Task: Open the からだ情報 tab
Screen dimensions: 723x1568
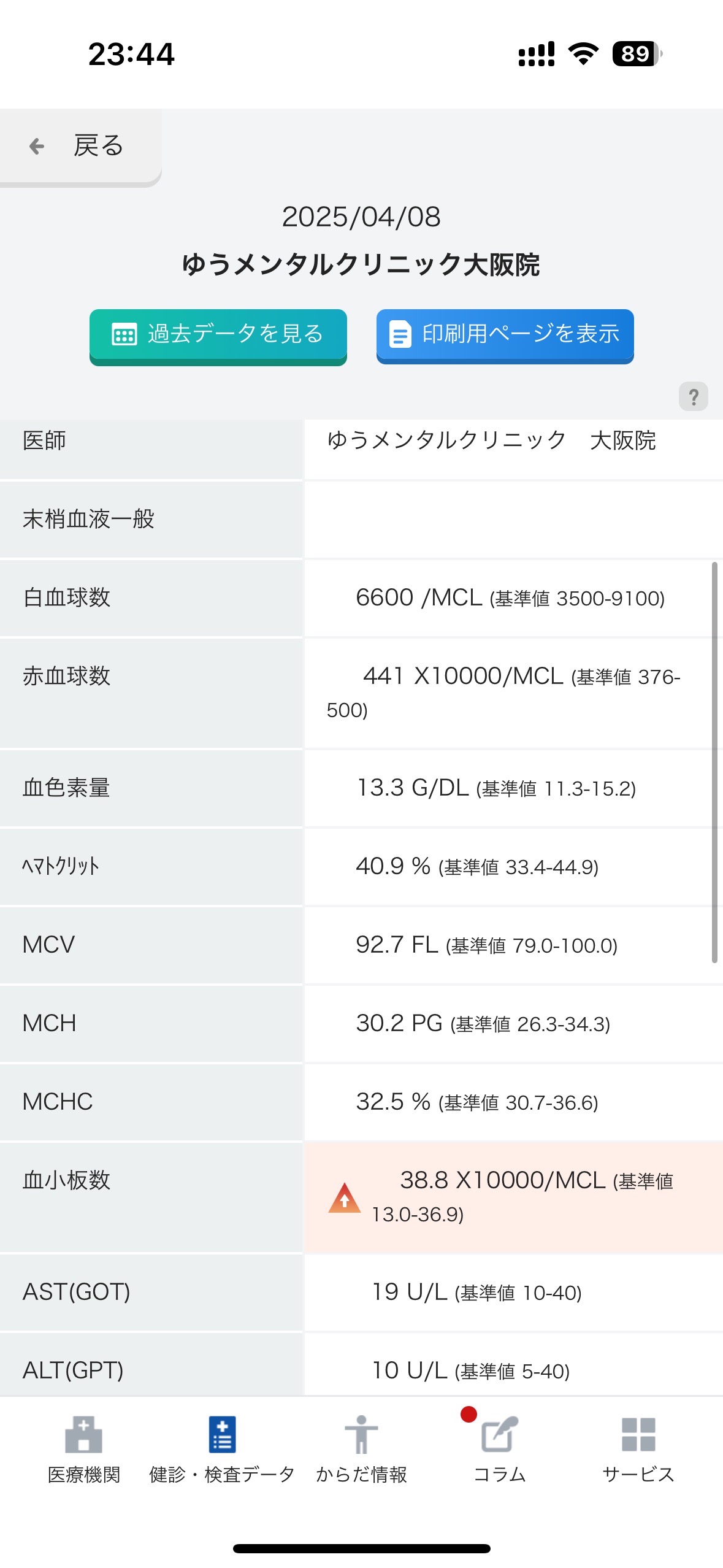Action: (x=361, y=1450)
